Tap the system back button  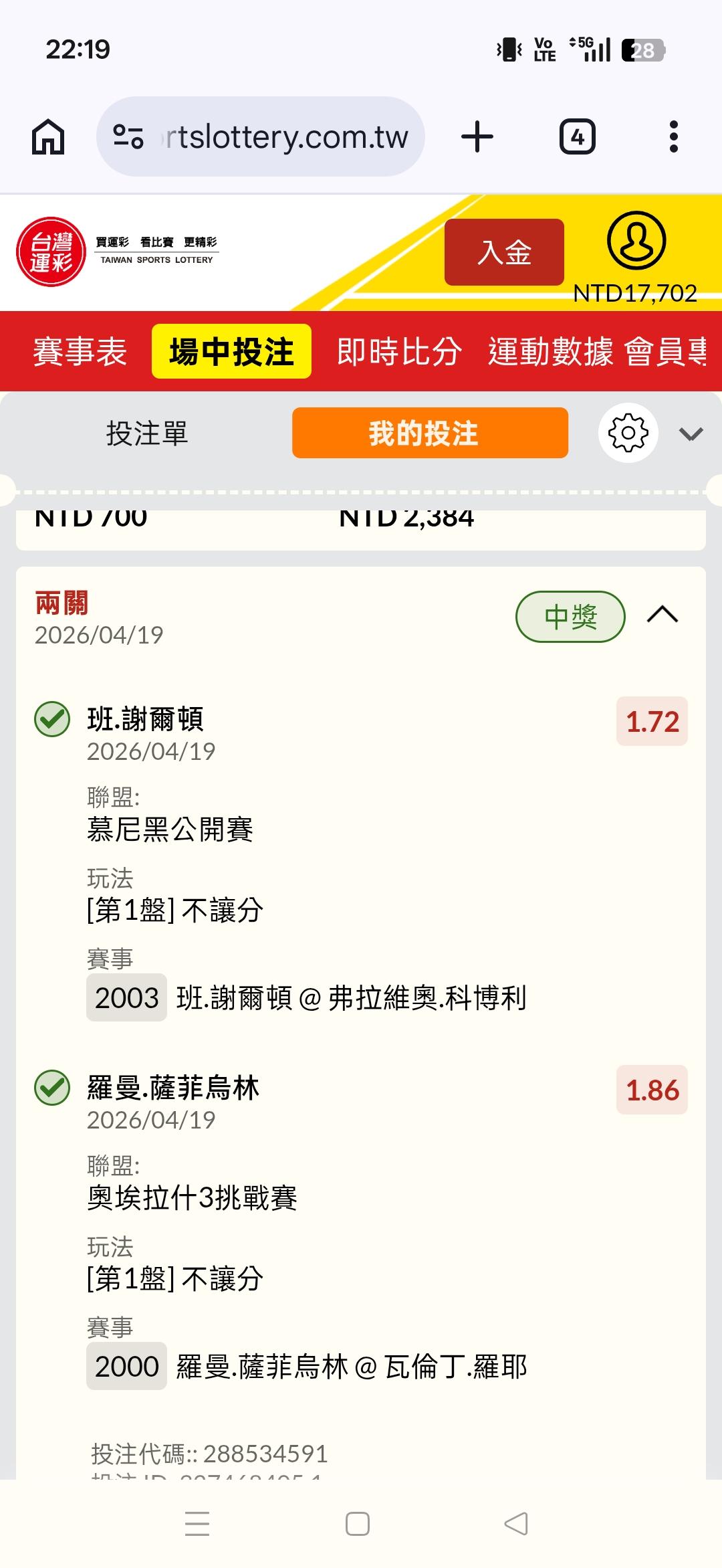(515, 1524)
